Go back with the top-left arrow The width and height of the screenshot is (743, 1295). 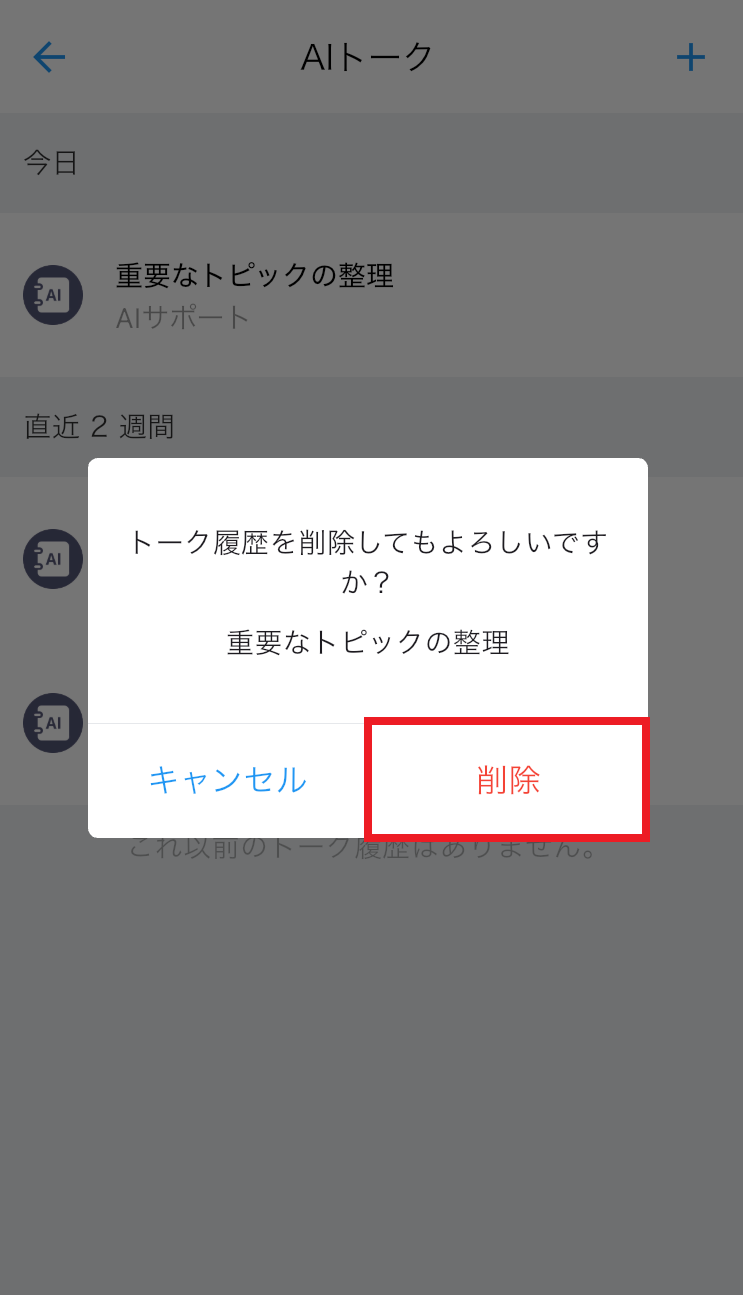pyautogui.click(x=49, y=57)
